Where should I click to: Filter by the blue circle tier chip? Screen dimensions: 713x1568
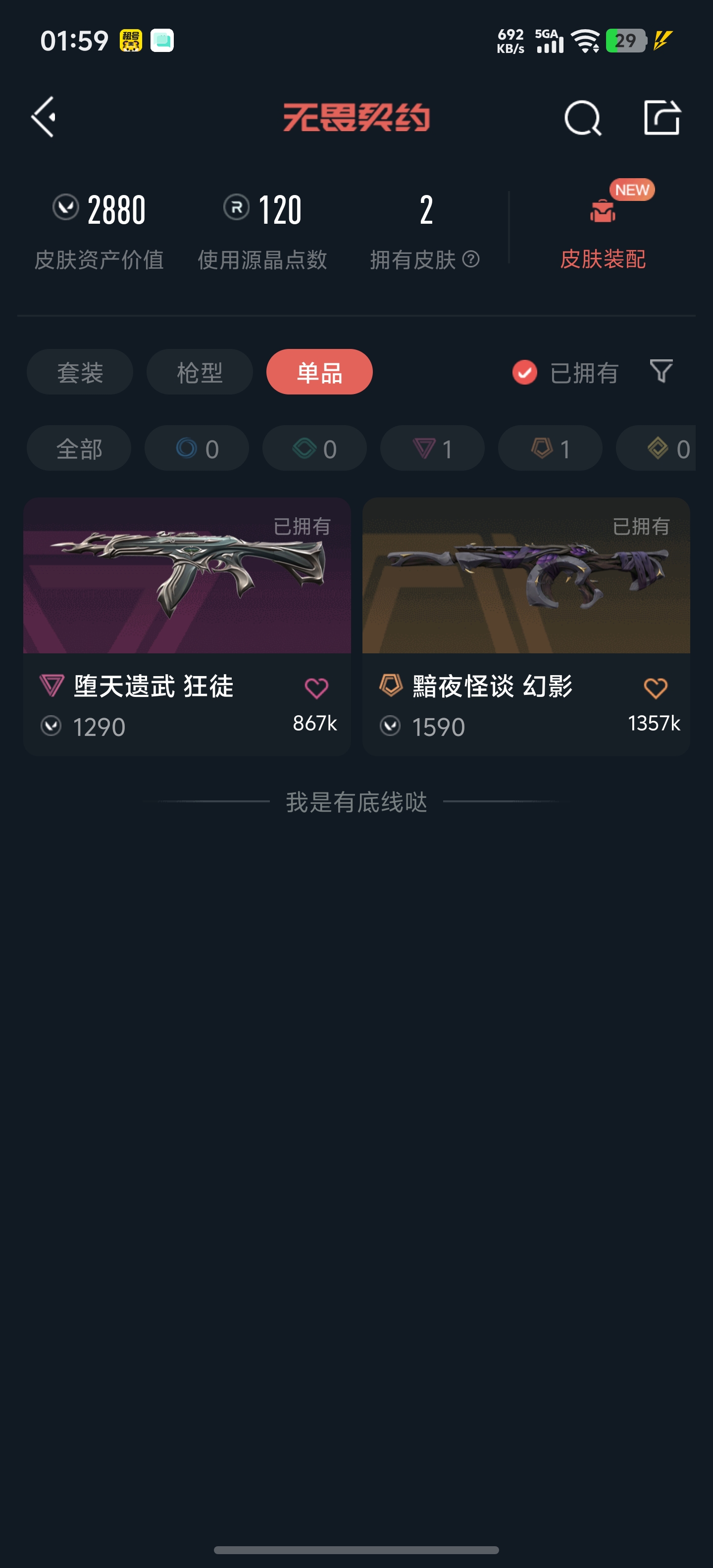tap(197, 448)
